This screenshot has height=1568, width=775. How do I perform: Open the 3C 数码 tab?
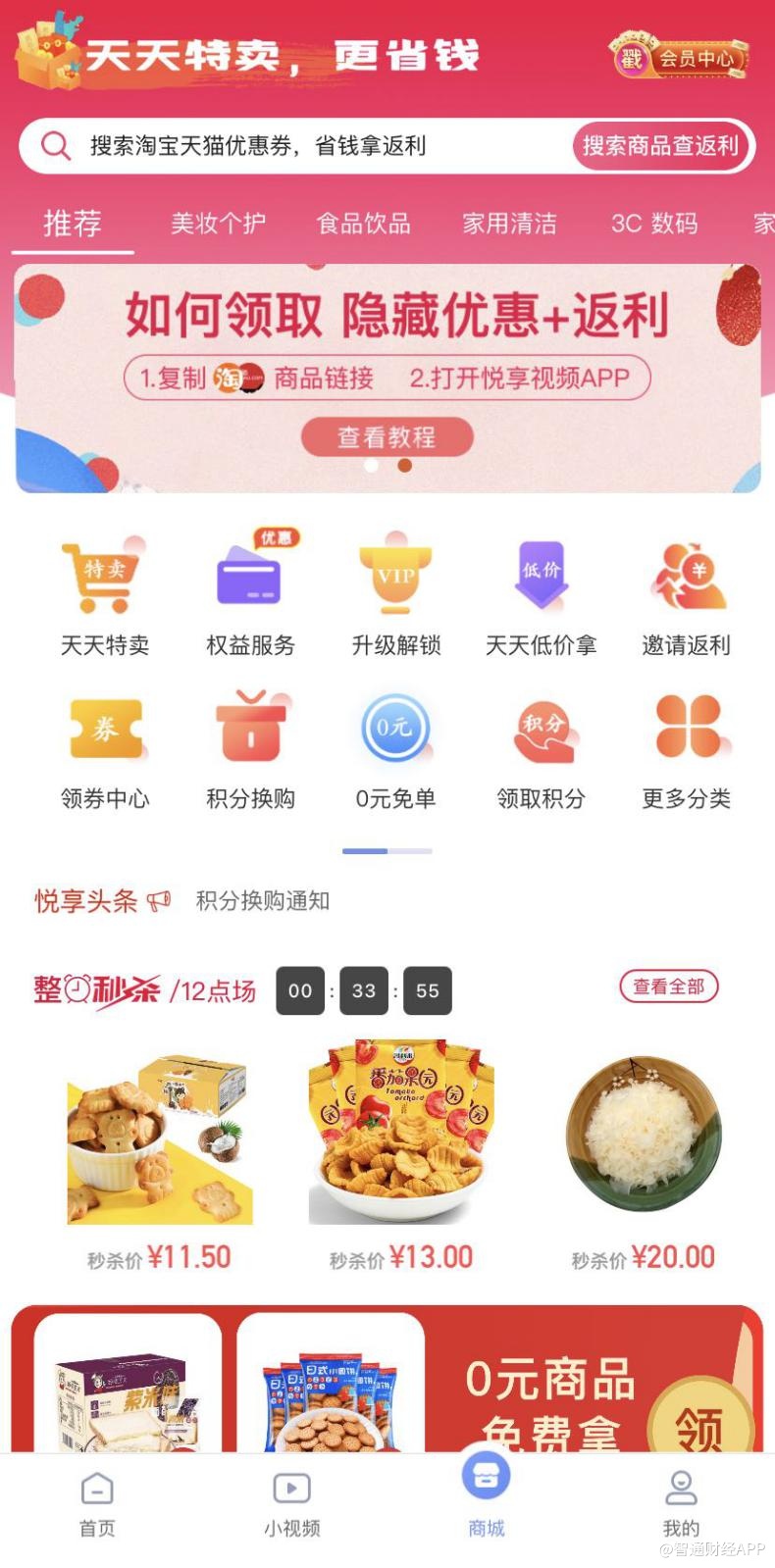coord(654,224)
